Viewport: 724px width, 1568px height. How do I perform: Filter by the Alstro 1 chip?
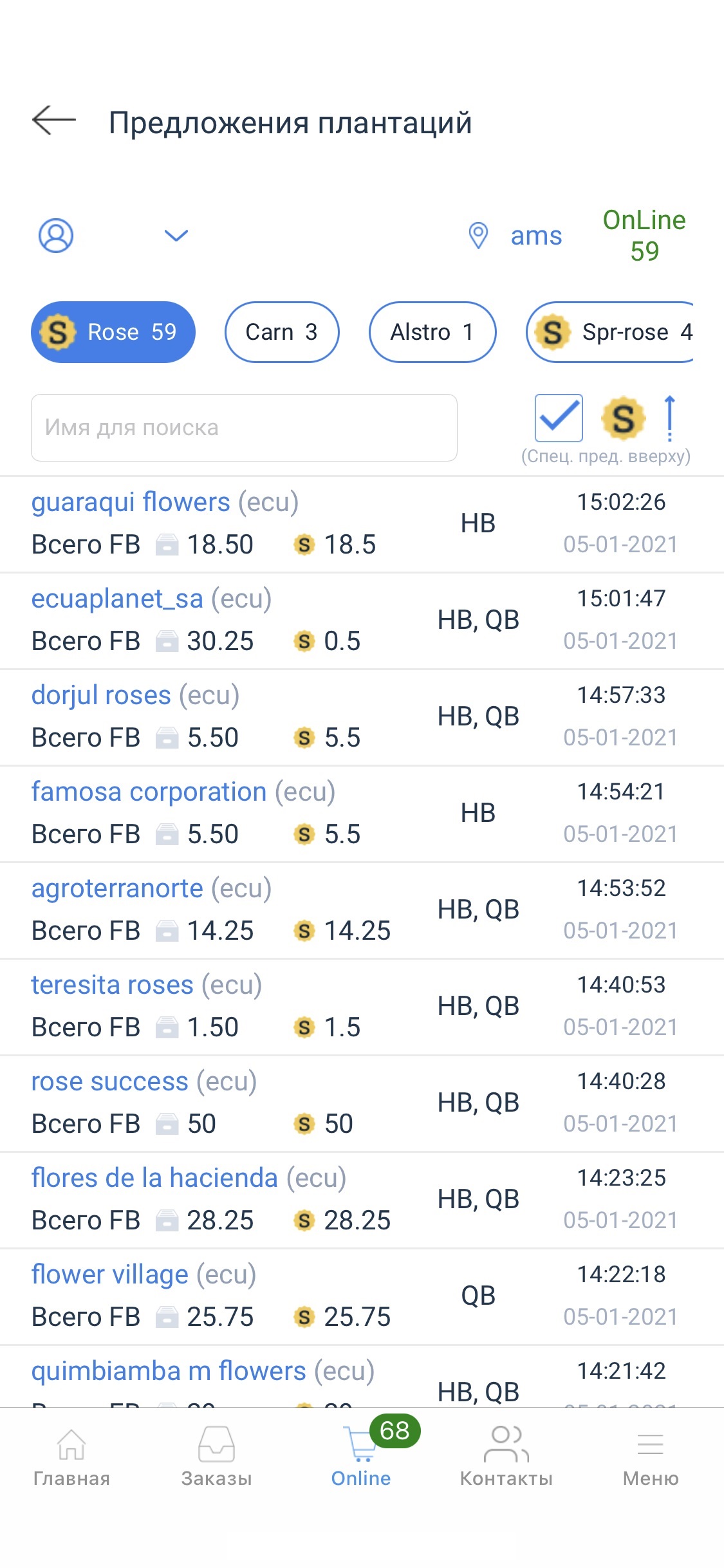click(432, 332)
